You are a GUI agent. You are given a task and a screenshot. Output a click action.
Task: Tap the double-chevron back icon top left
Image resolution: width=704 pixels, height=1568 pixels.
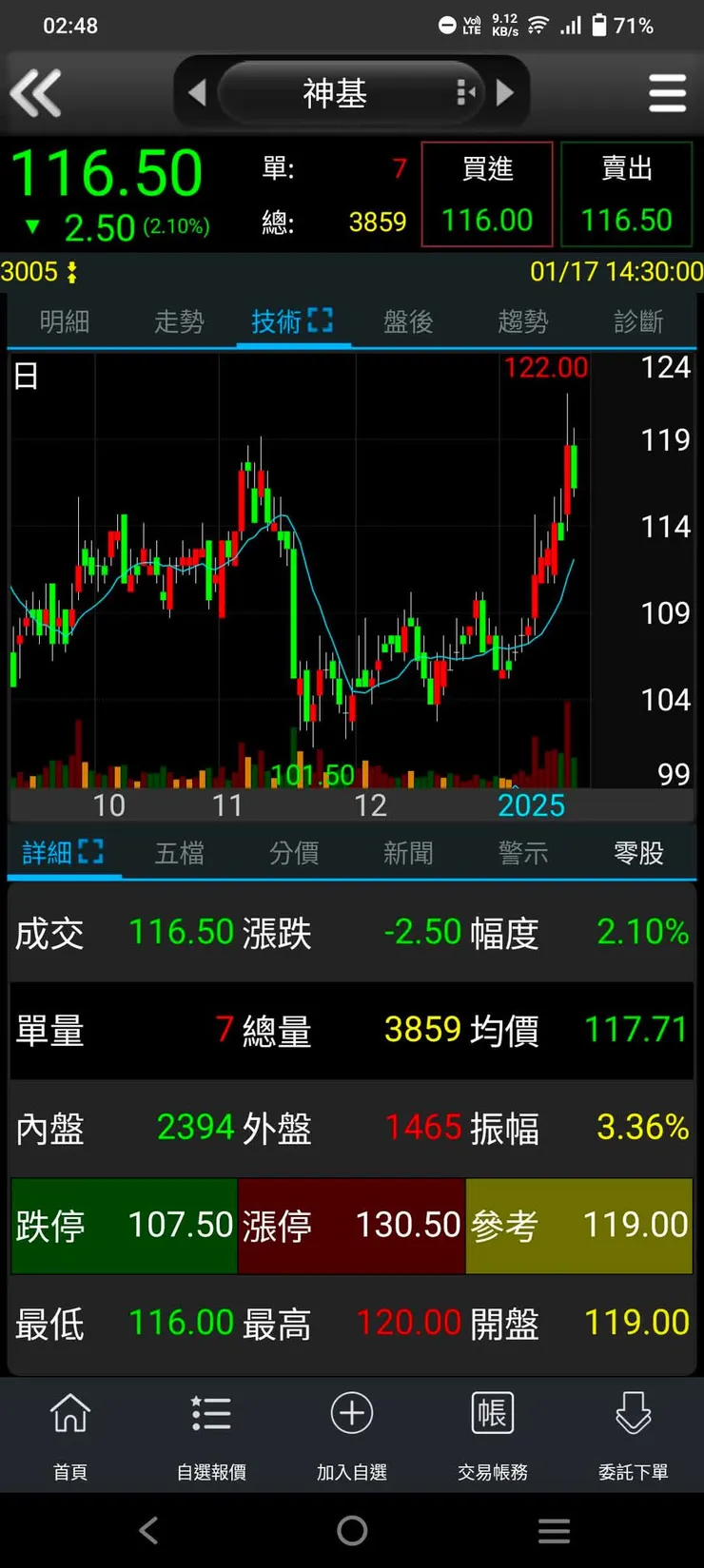tap(38, 92)
